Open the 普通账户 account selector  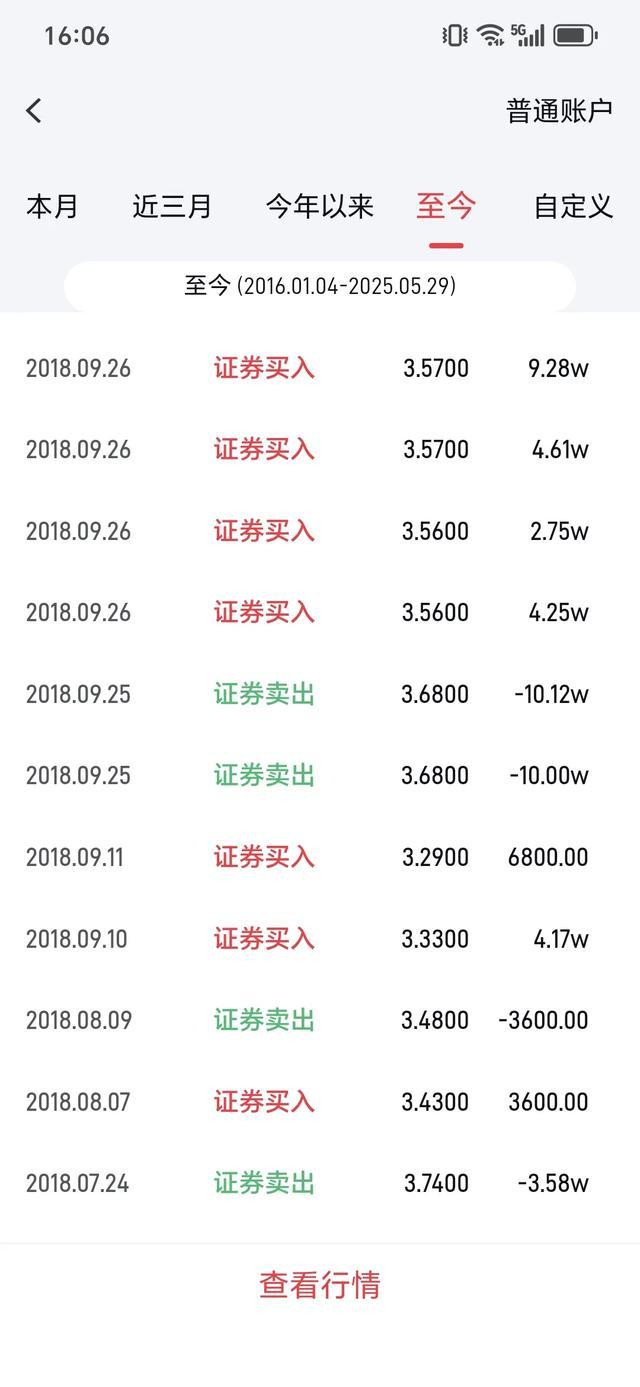[x=559, y=111]
